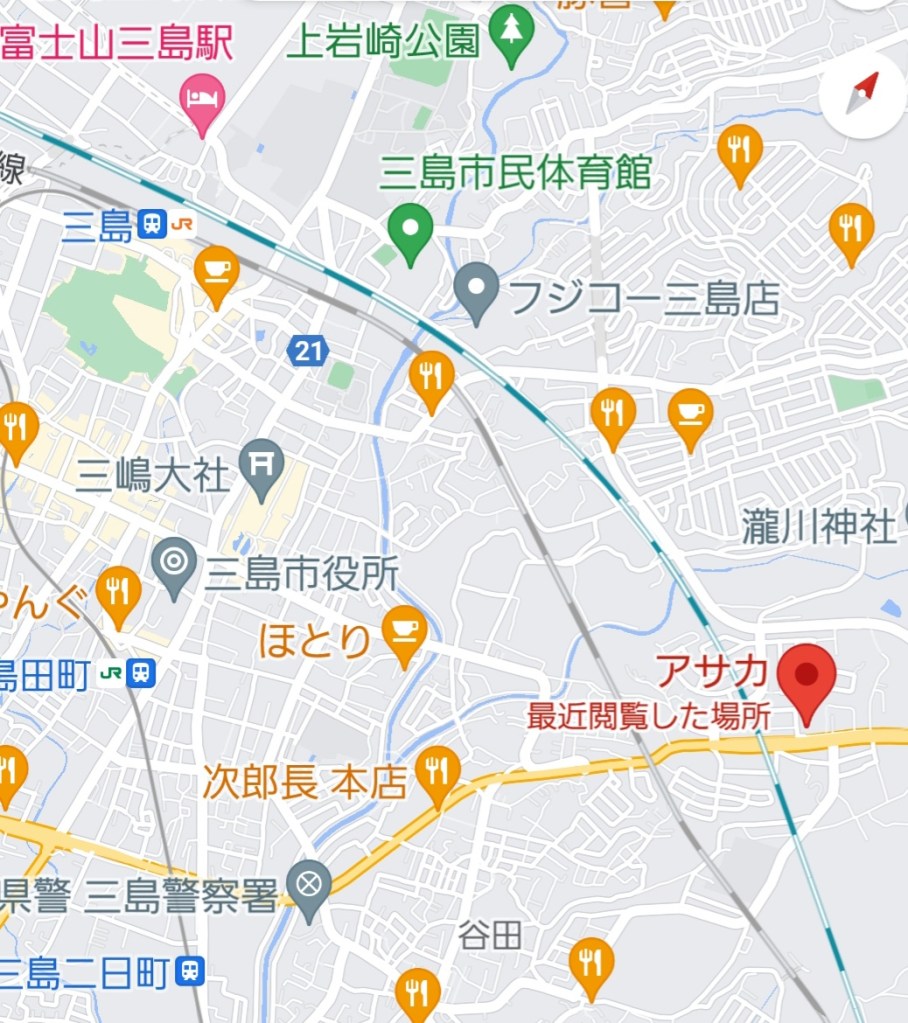The image size is (908, 1023).
Task: Select the red アサカ location pin
Action: point(806,678)
